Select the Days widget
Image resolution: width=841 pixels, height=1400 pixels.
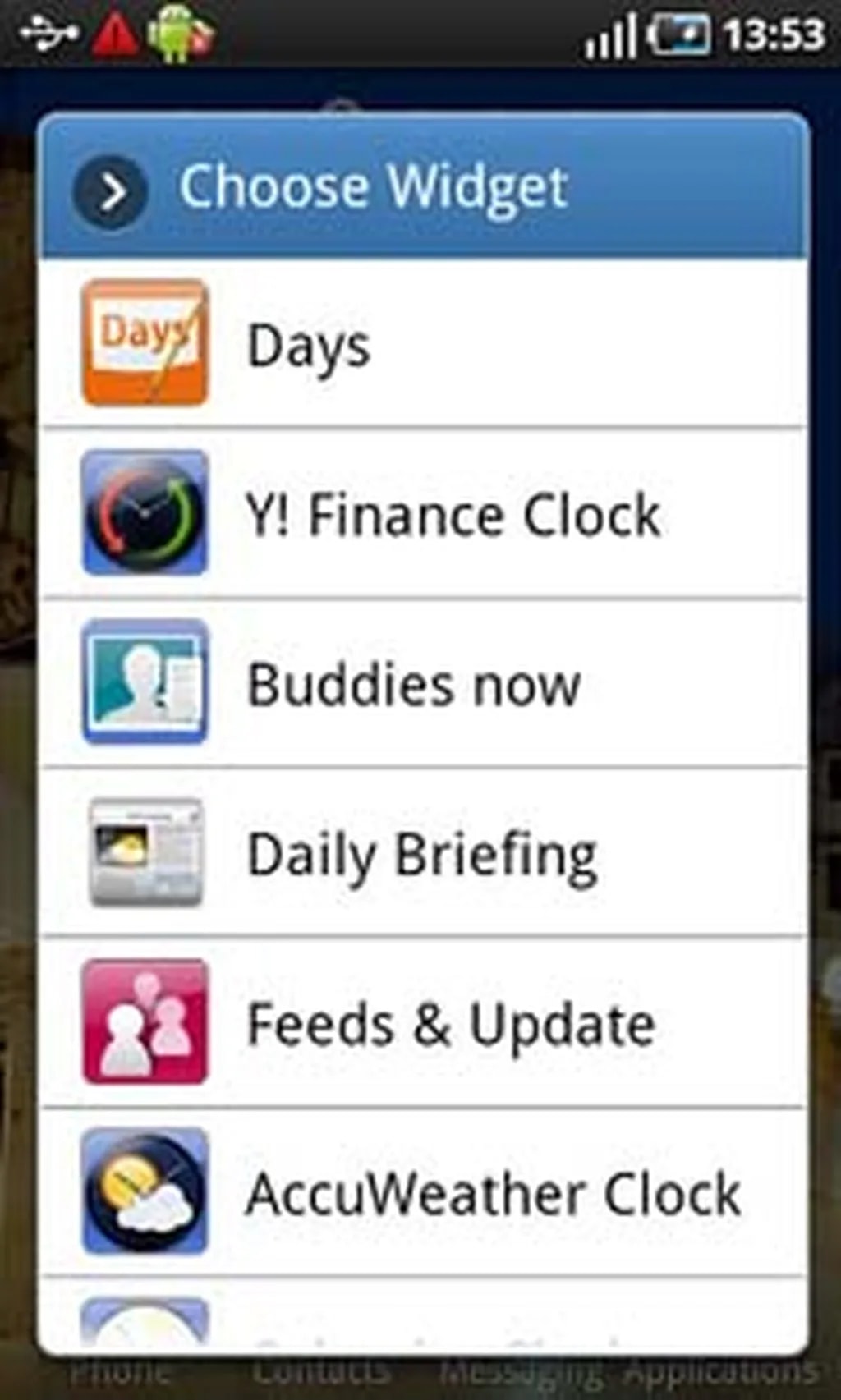click(x=423, y=344)
